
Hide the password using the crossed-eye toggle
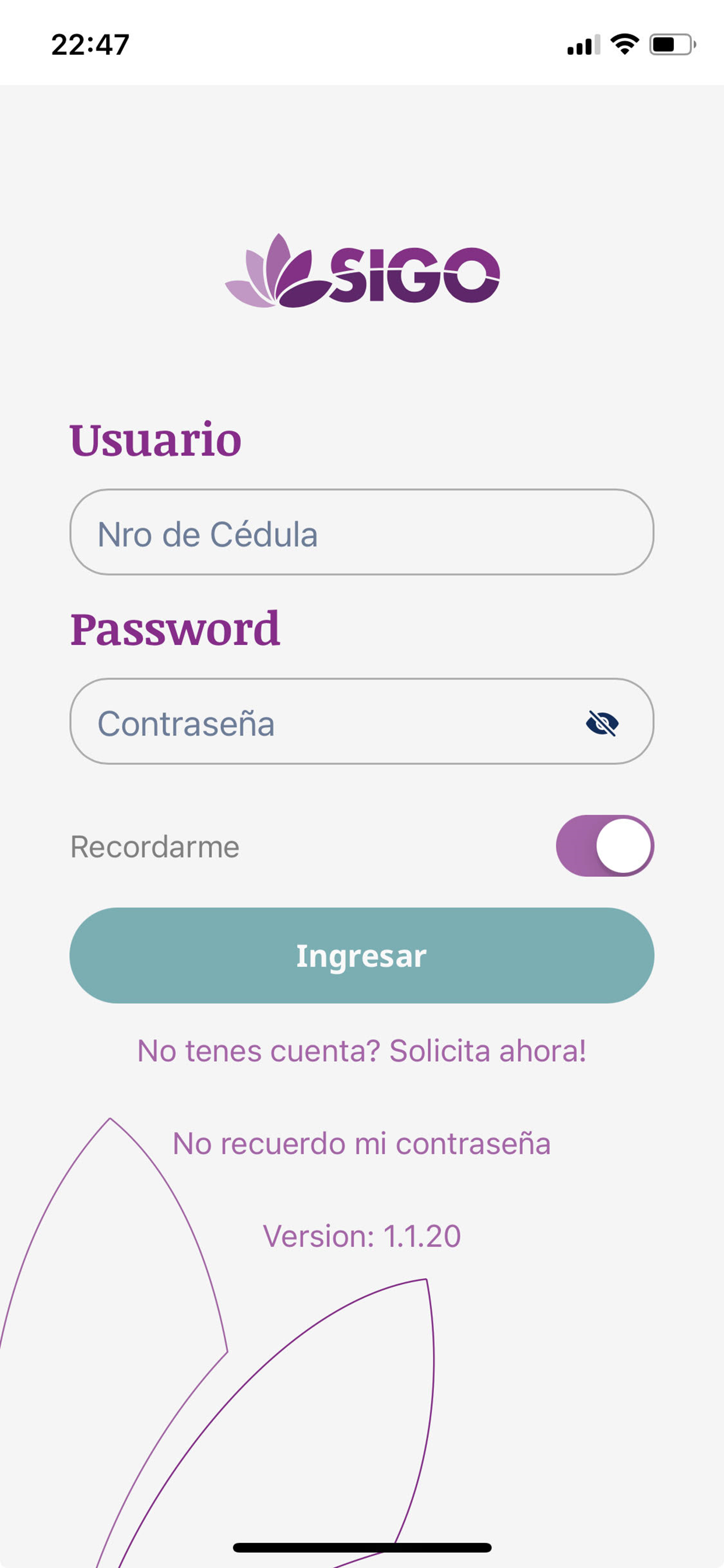coord(601,723)
